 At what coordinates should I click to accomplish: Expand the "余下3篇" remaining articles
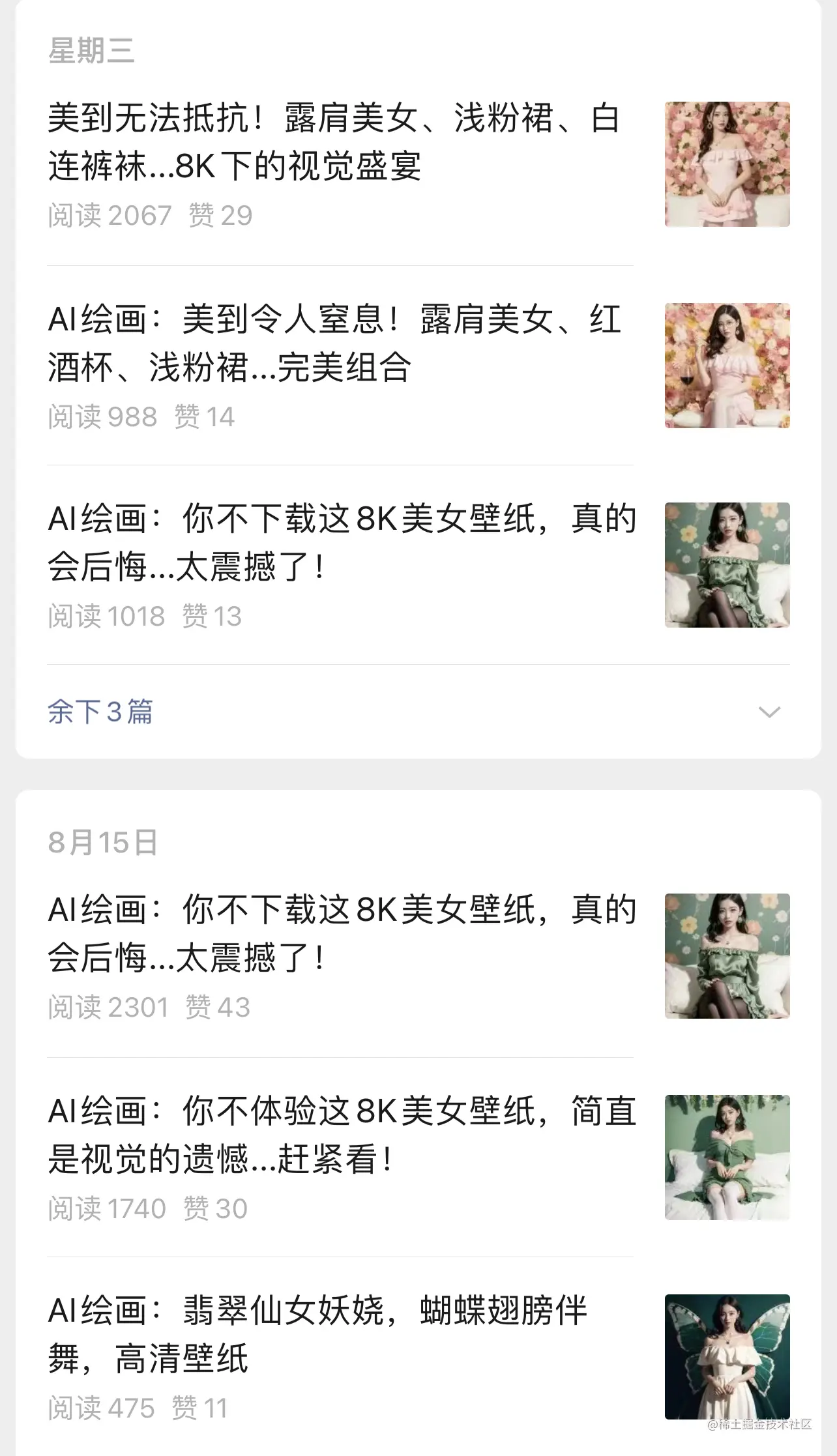(417, 712)
